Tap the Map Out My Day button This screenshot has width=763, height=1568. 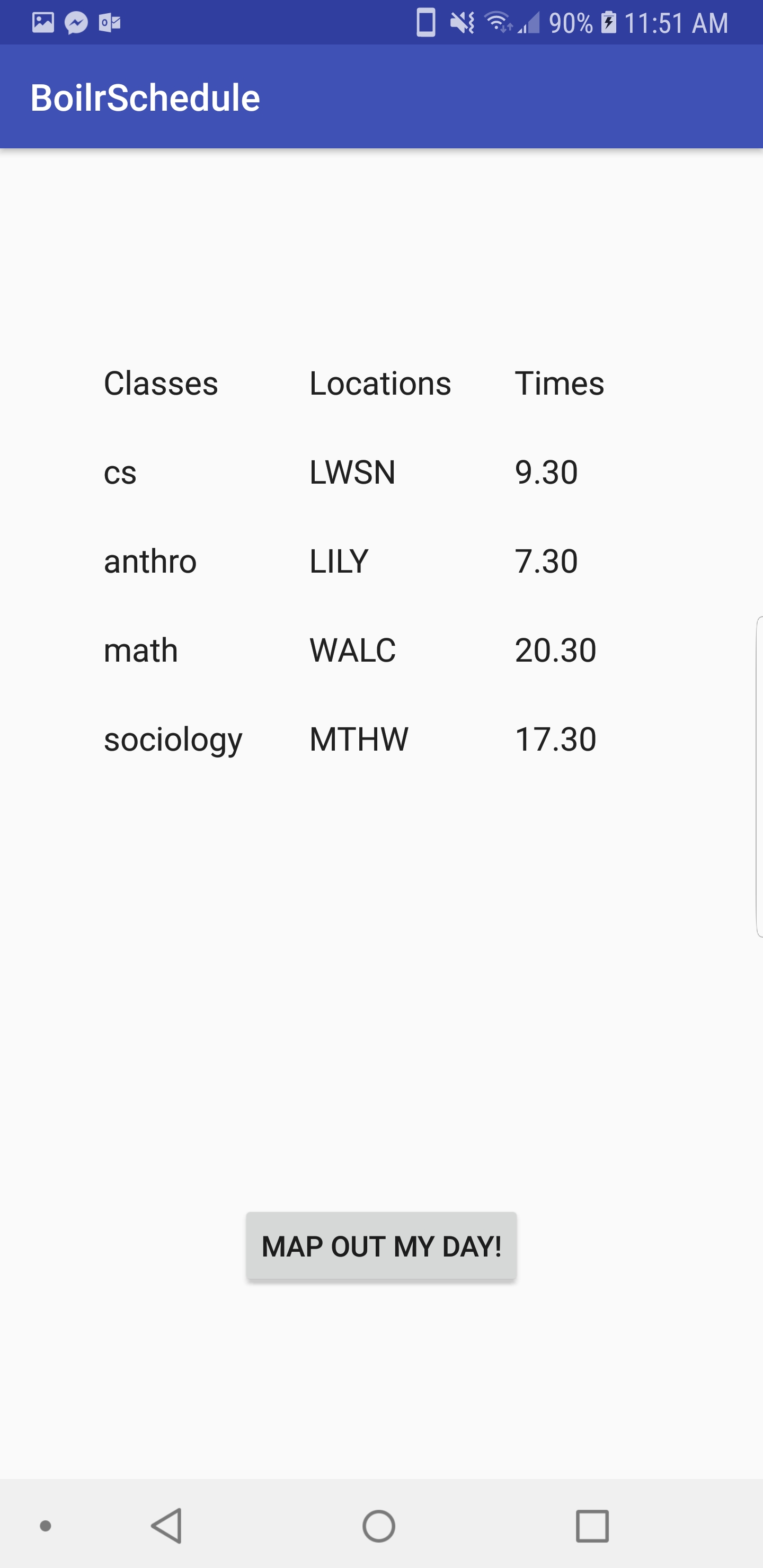[x=381, y=1246]
